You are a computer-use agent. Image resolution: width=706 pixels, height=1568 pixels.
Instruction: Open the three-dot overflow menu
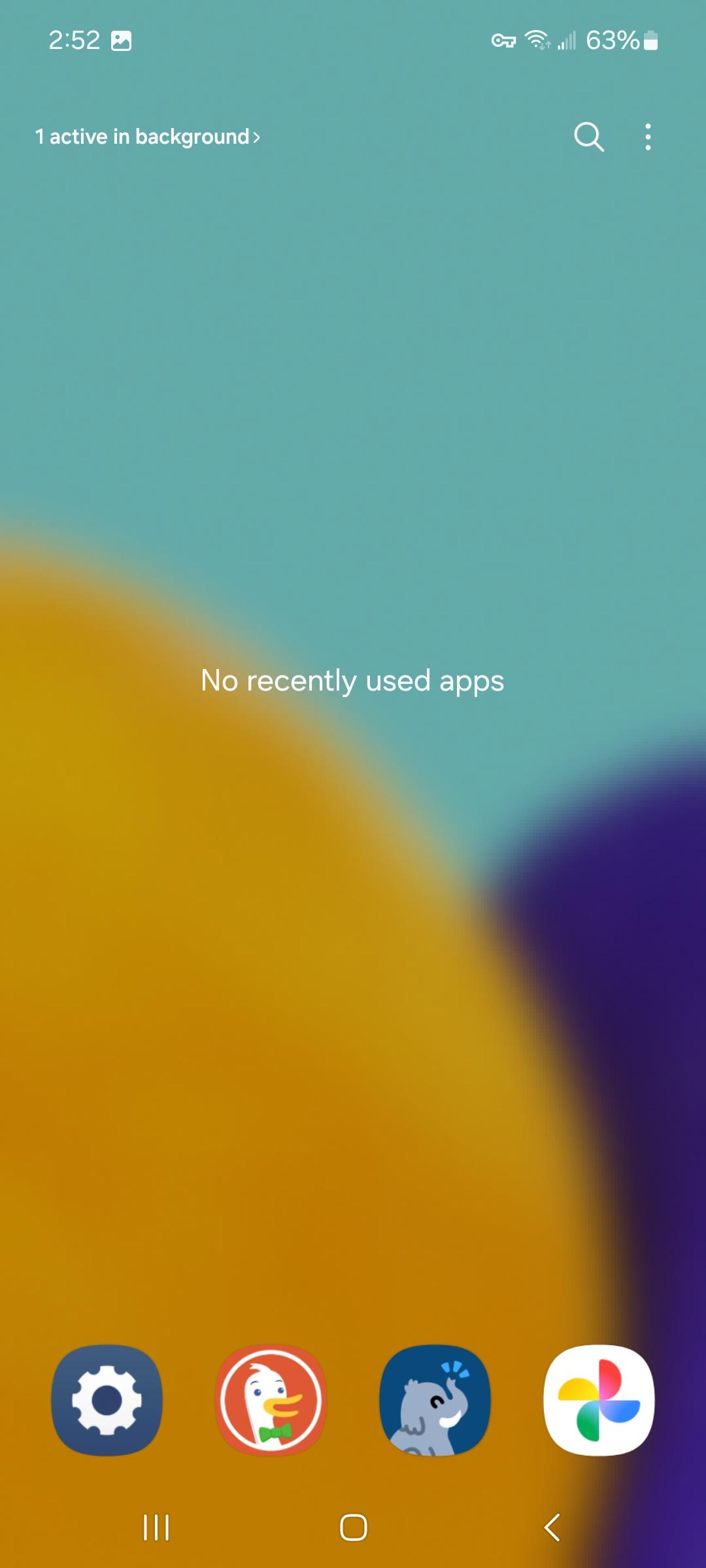coord(648,137)
